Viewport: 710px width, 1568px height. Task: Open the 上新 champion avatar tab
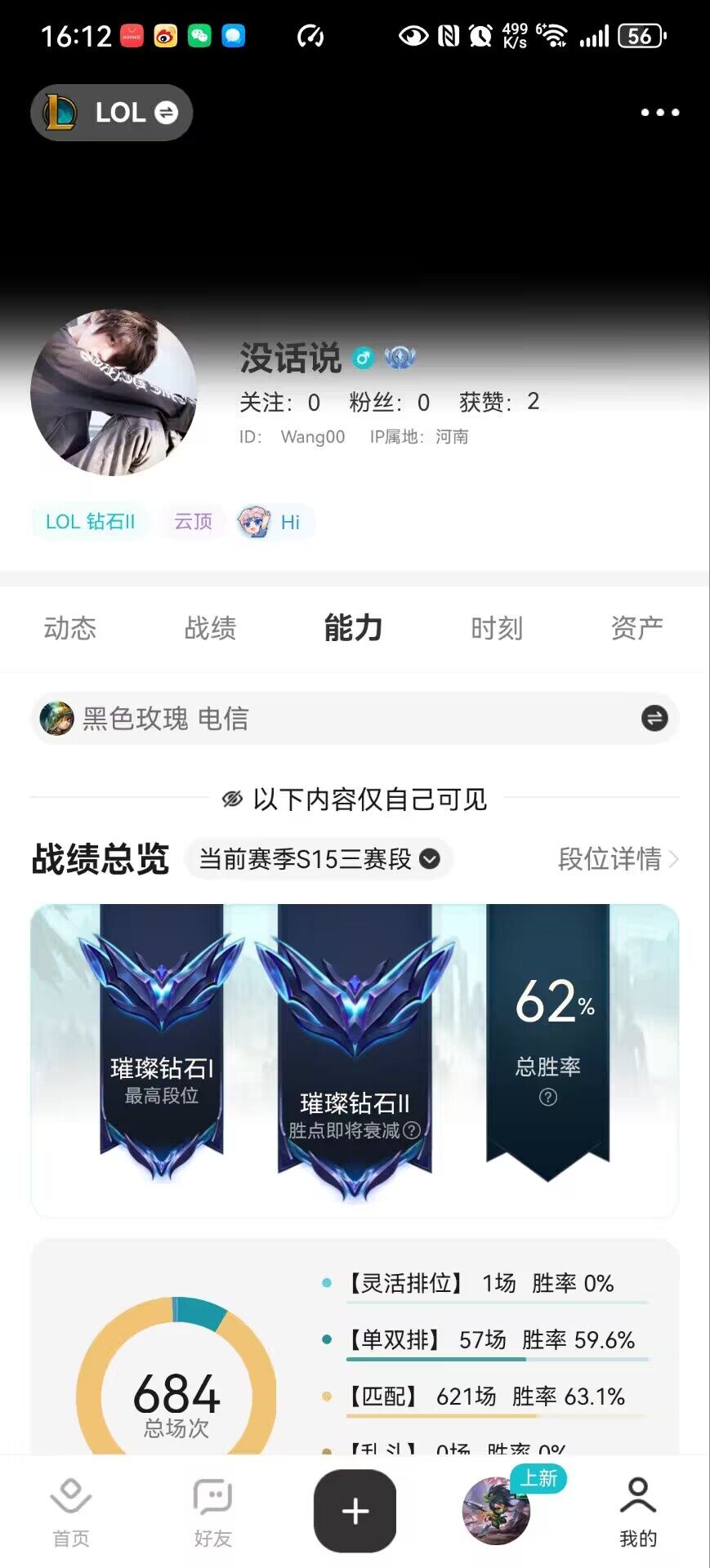coord(497,1511)
